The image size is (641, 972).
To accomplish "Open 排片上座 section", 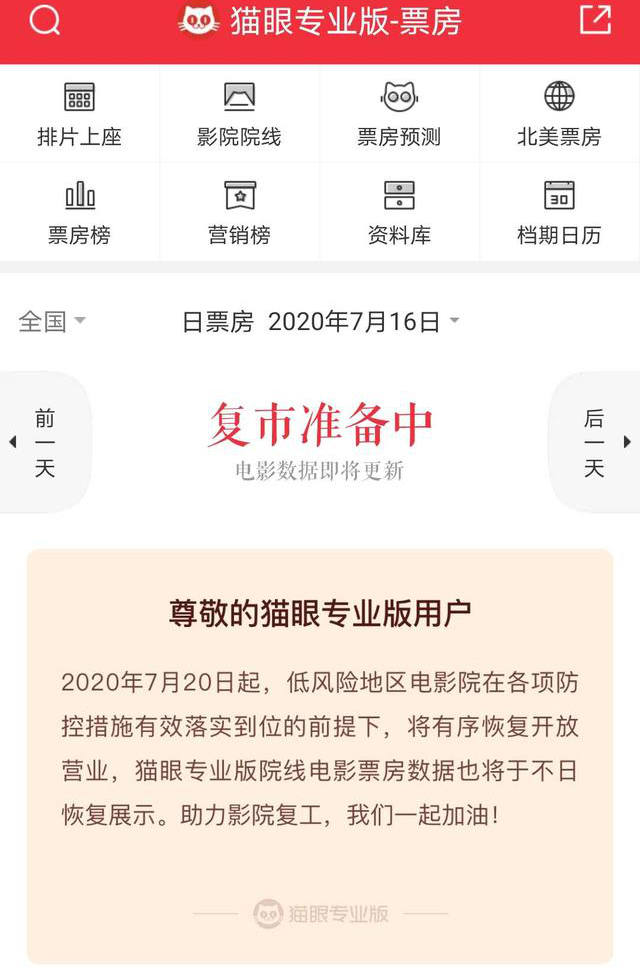I will pos(80,115).
